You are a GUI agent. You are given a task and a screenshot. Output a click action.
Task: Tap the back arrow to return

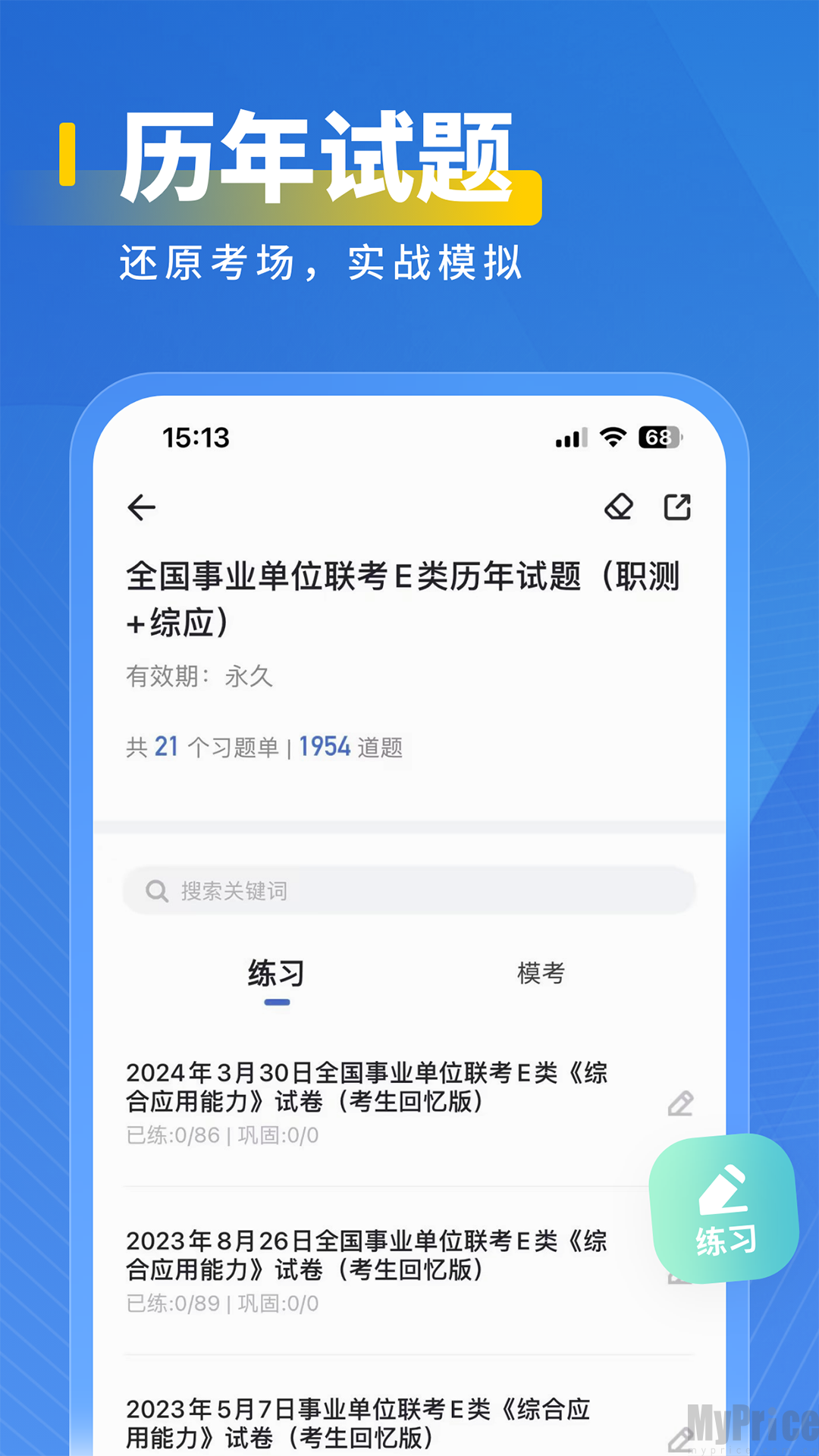[x=141, y=507]
